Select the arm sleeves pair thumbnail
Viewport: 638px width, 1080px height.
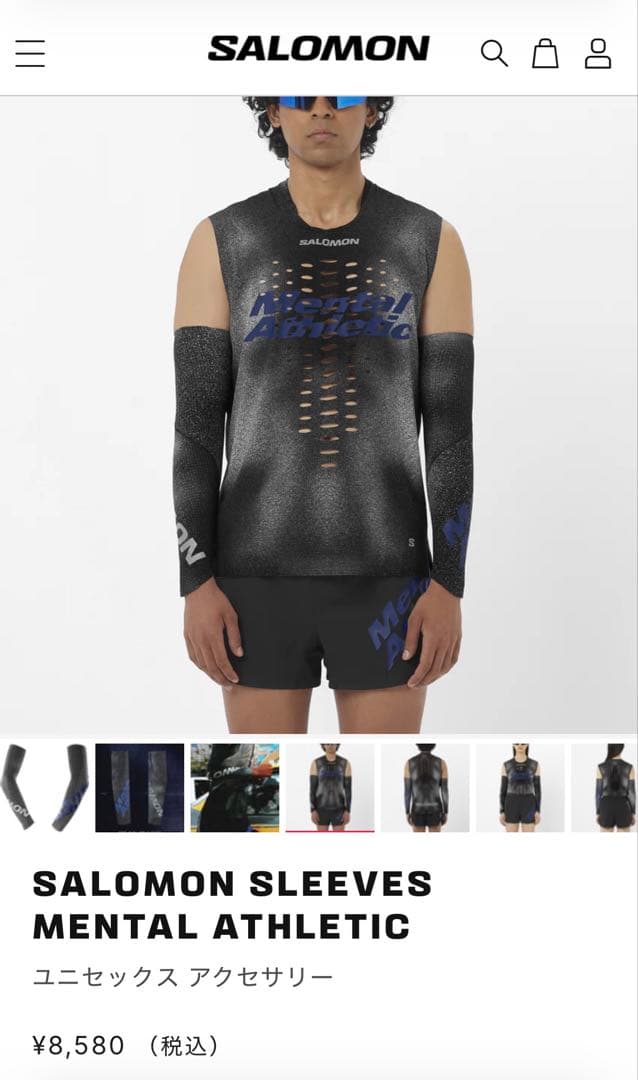coord(43,787)
